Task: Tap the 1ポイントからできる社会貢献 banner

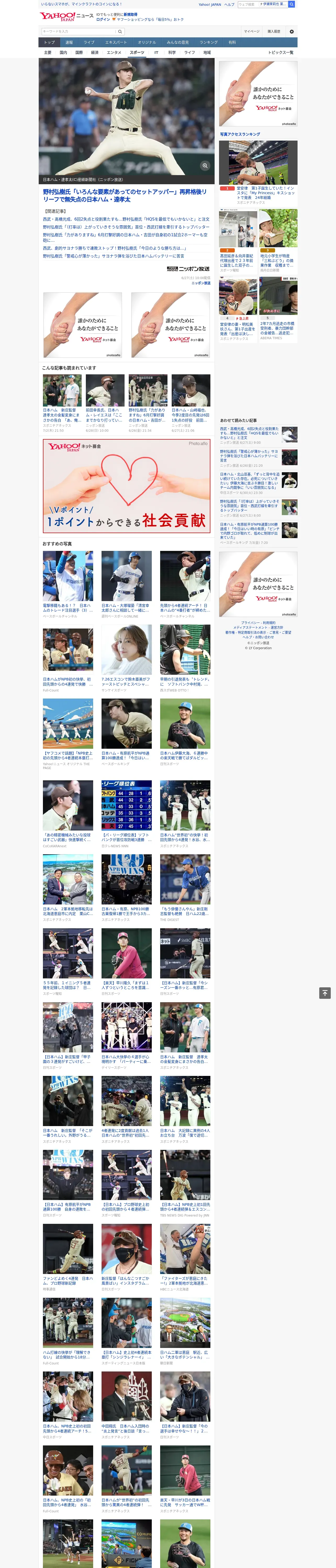Action: pos(126,486)
